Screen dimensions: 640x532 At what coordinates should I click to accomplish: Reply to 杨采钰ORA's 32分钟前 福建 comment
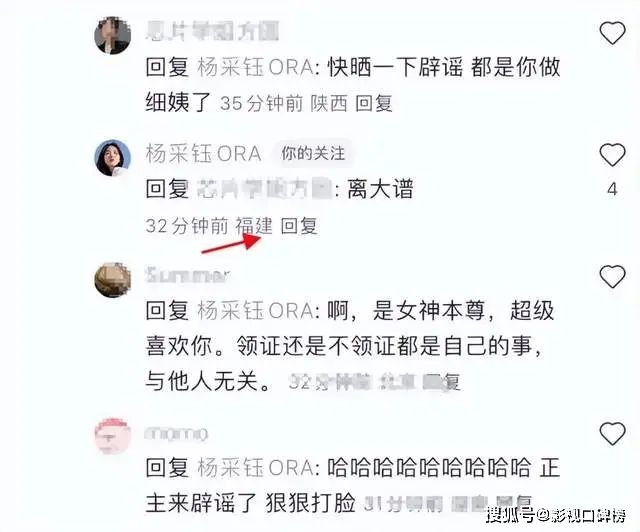coord(298,227)
